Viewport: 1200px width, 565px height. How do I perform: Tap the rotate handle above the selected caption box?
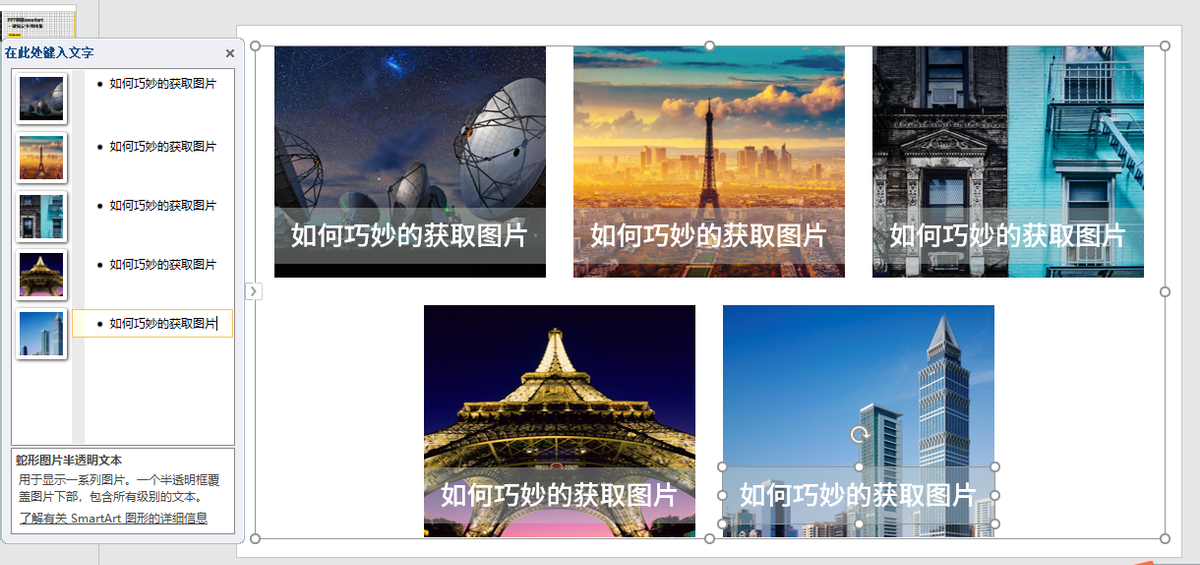coord(859,435)
